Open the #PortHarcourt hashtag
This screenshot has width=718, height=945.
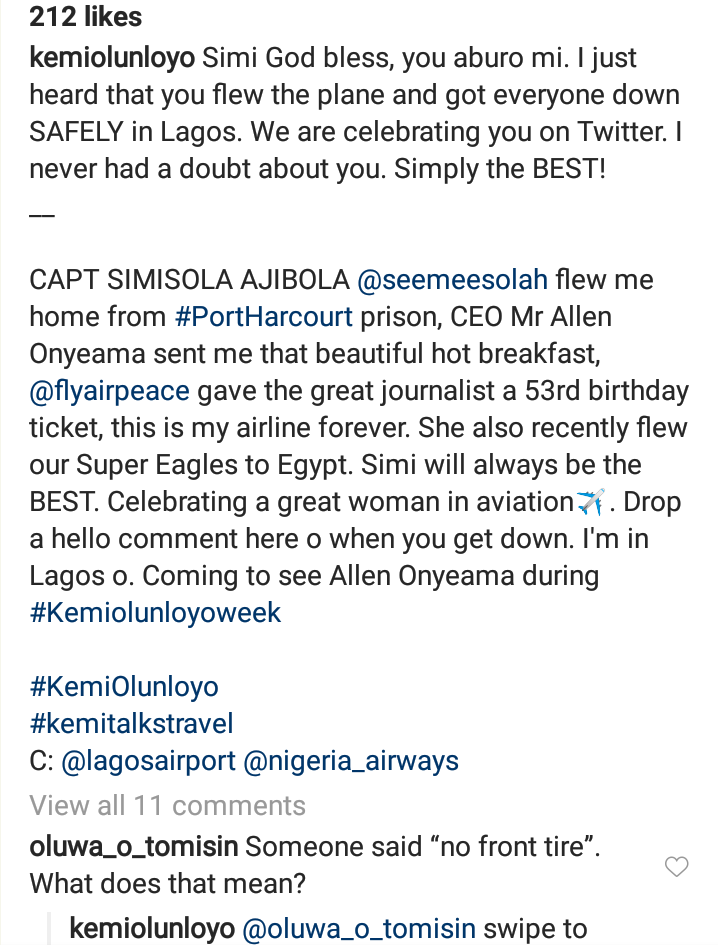[263, 317]
